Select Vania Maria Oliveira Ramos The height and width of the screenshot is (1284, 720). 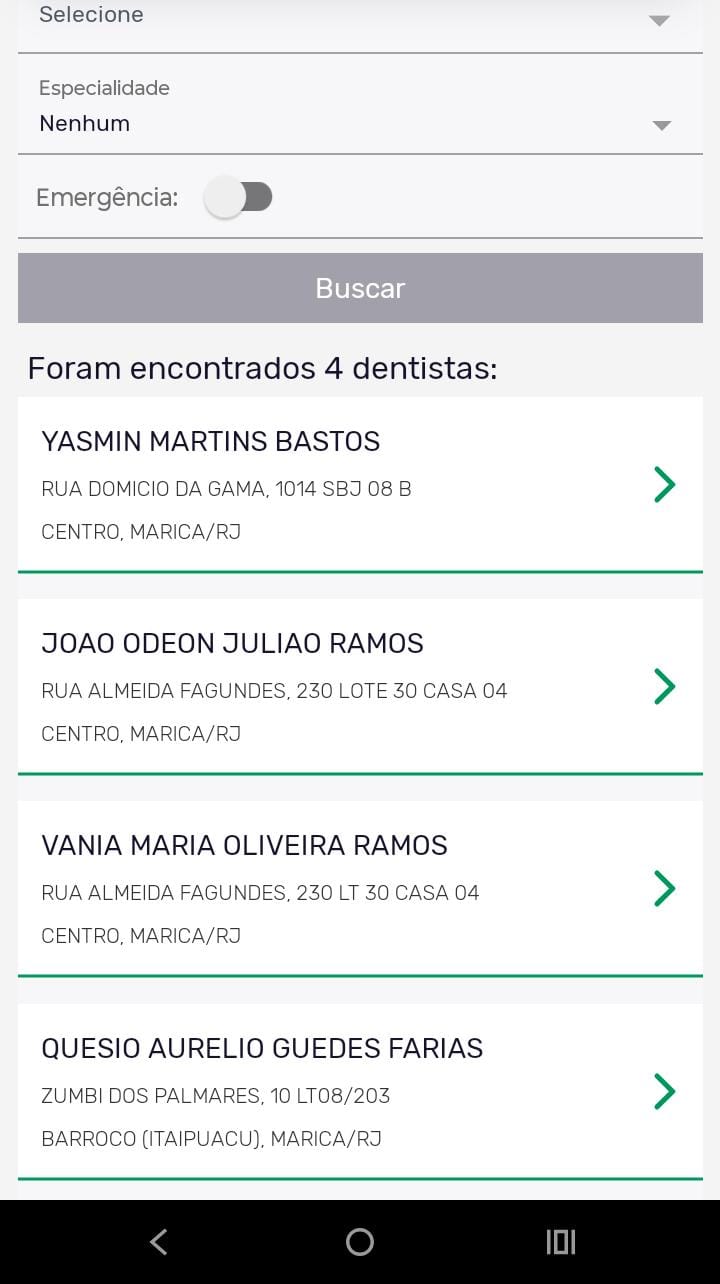360,889
